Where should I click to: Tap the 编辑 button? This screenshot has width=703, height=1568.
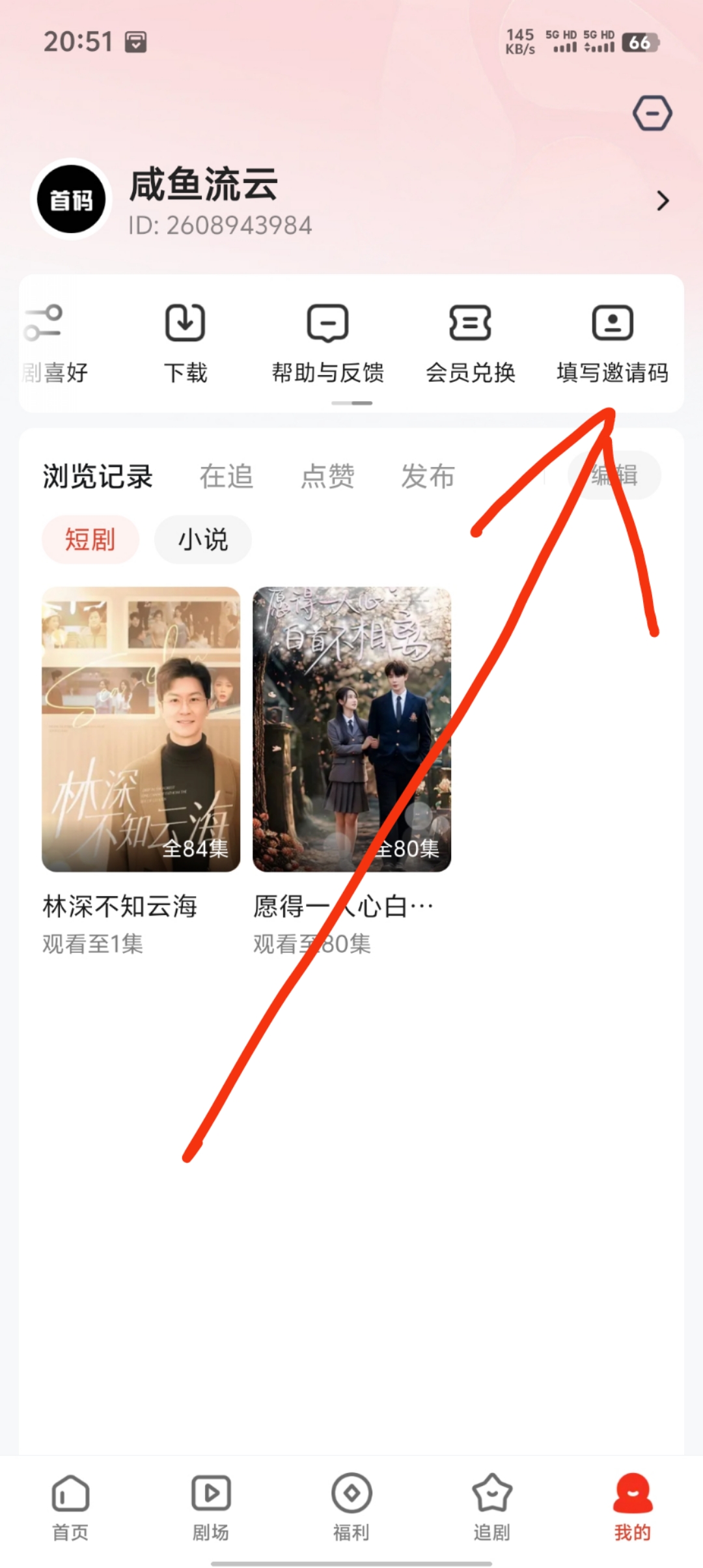[x=614, y=475]
